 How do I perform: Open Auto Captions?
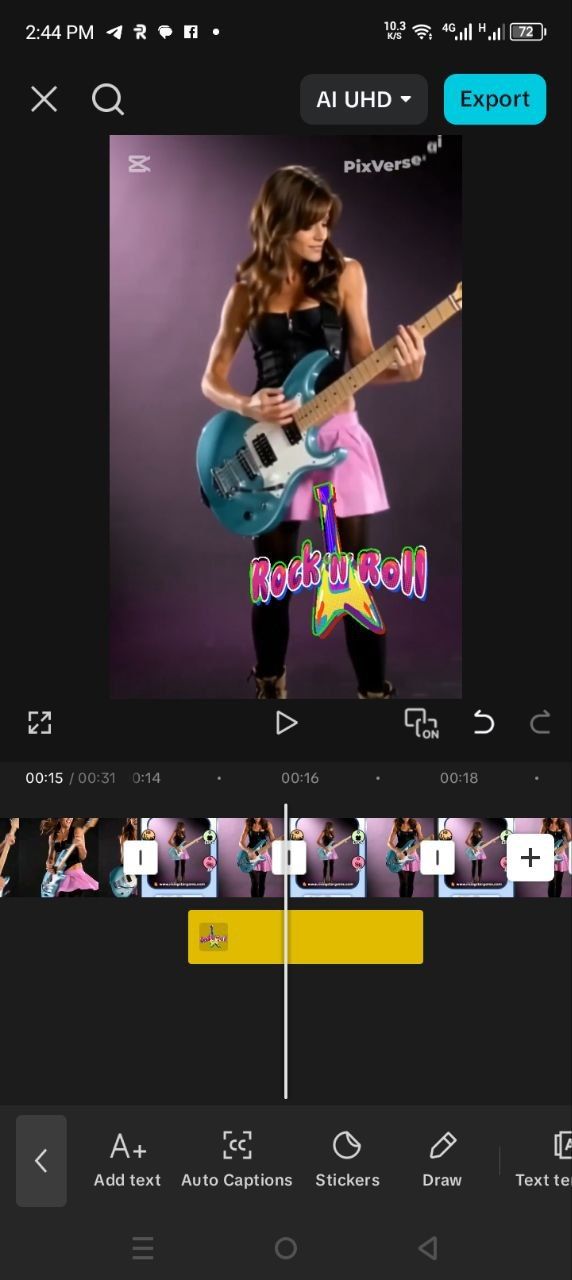(x=237, y=1160)
